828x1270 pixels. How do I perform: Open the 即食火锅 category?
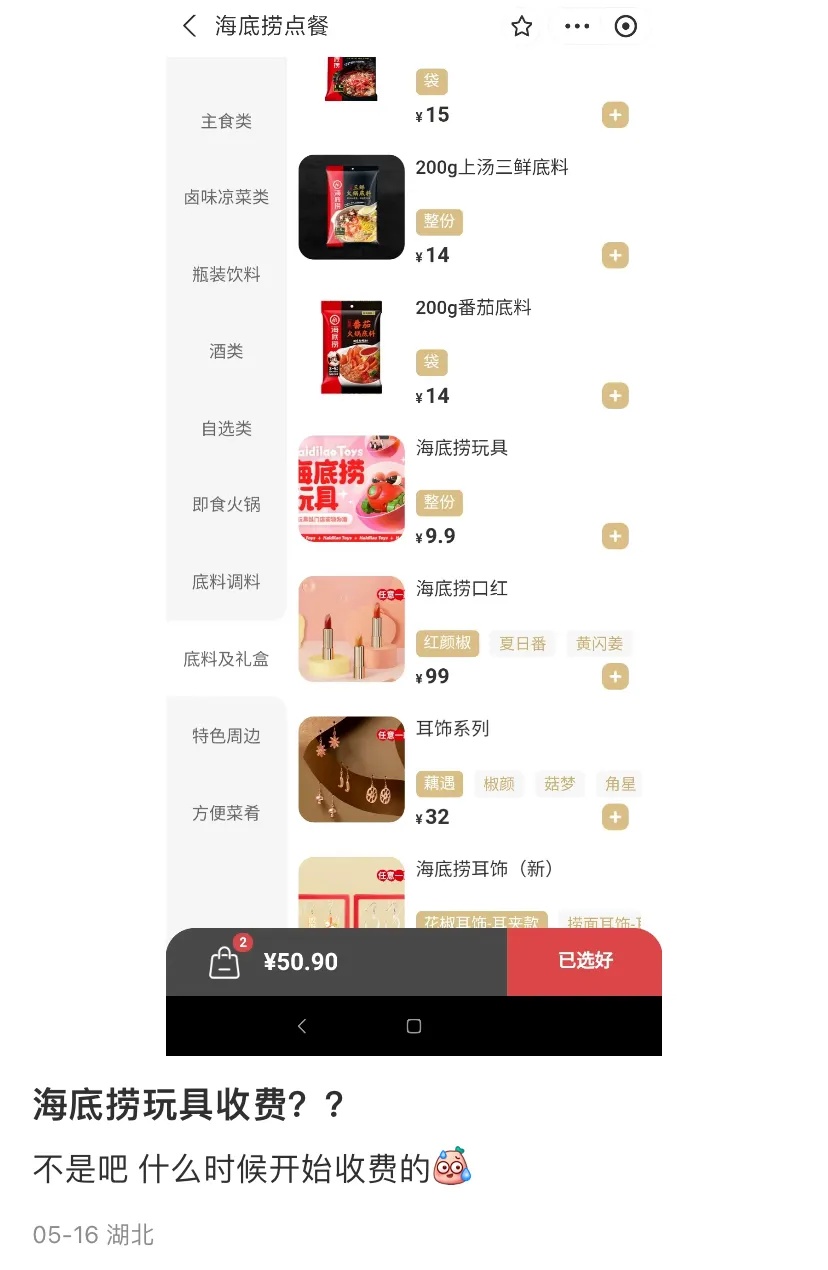226,505
